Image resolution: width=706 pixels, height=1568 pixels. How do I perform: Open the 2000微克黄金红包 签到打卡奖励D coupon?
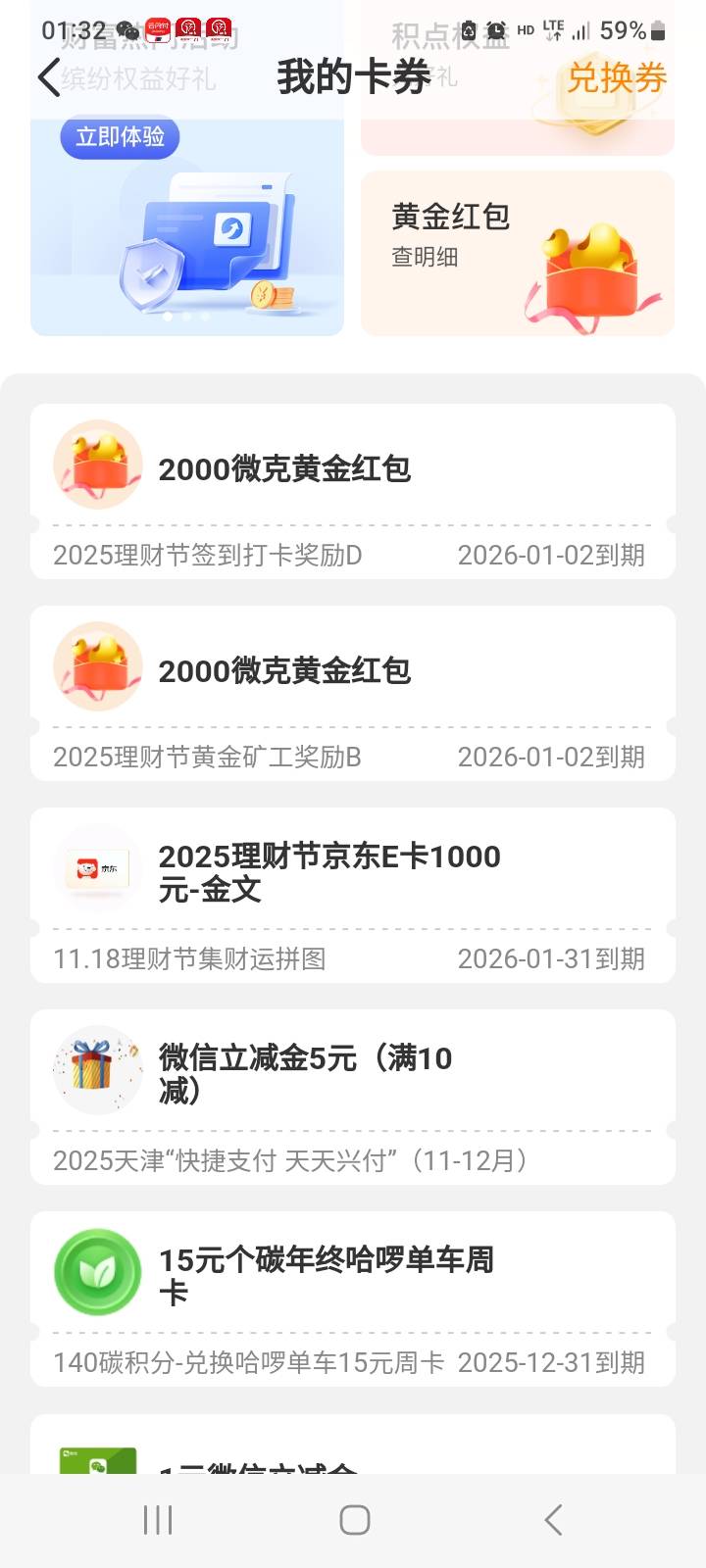[x=353, y=490]
